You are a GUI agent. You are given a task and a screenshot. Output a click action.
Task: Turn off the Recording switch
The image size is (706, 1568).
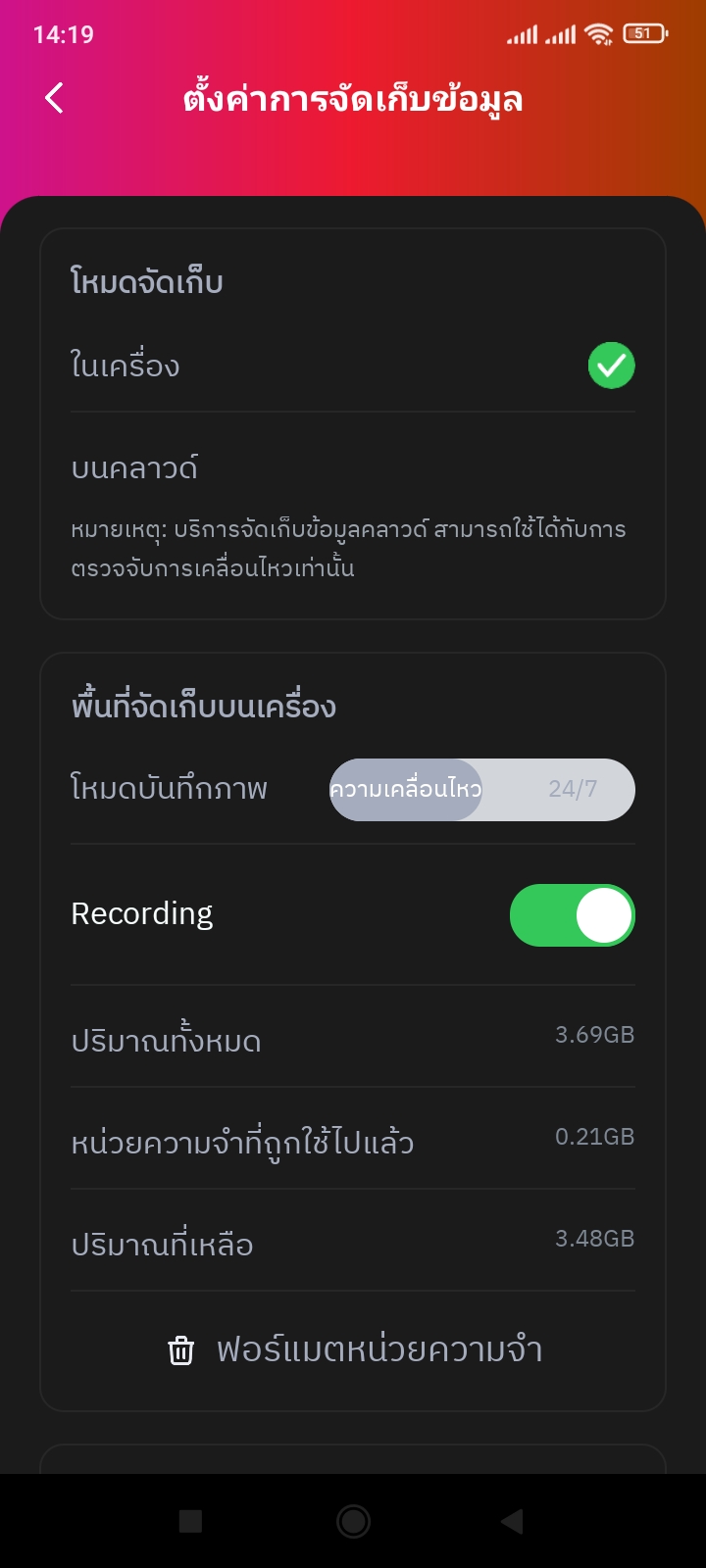click(573, 915)
